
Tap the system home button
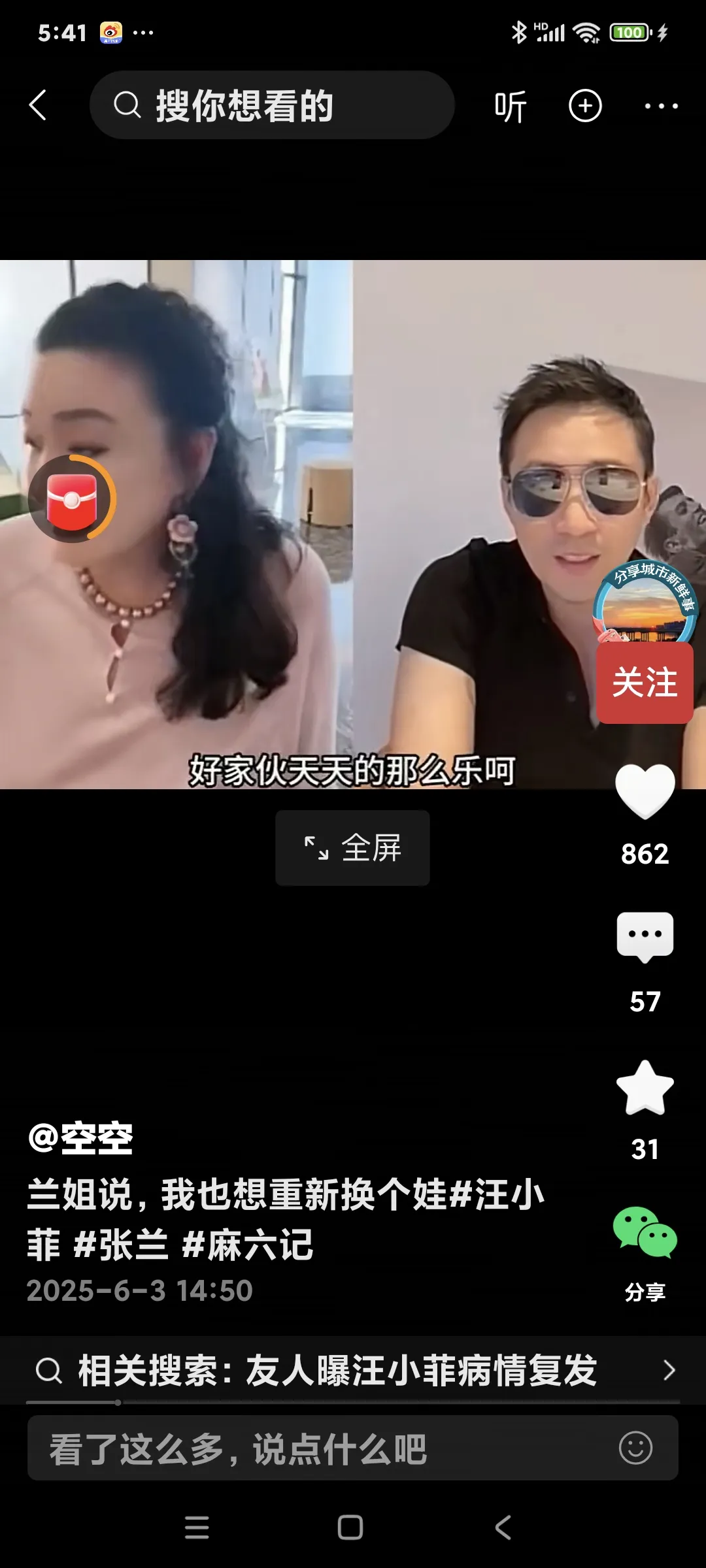pos(350,1527)
